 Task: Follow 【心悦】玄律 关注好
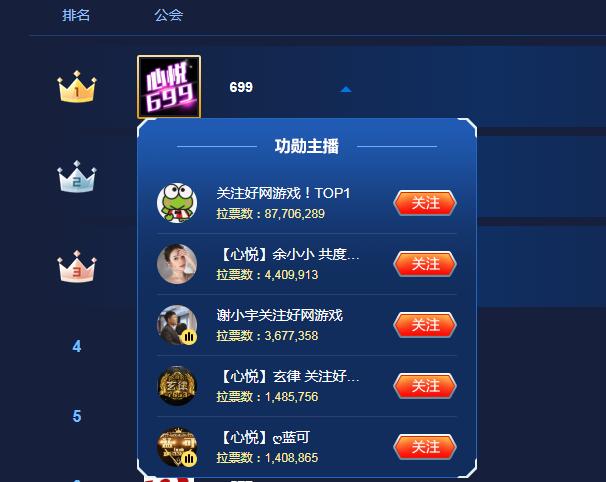[x=425, y=386]
